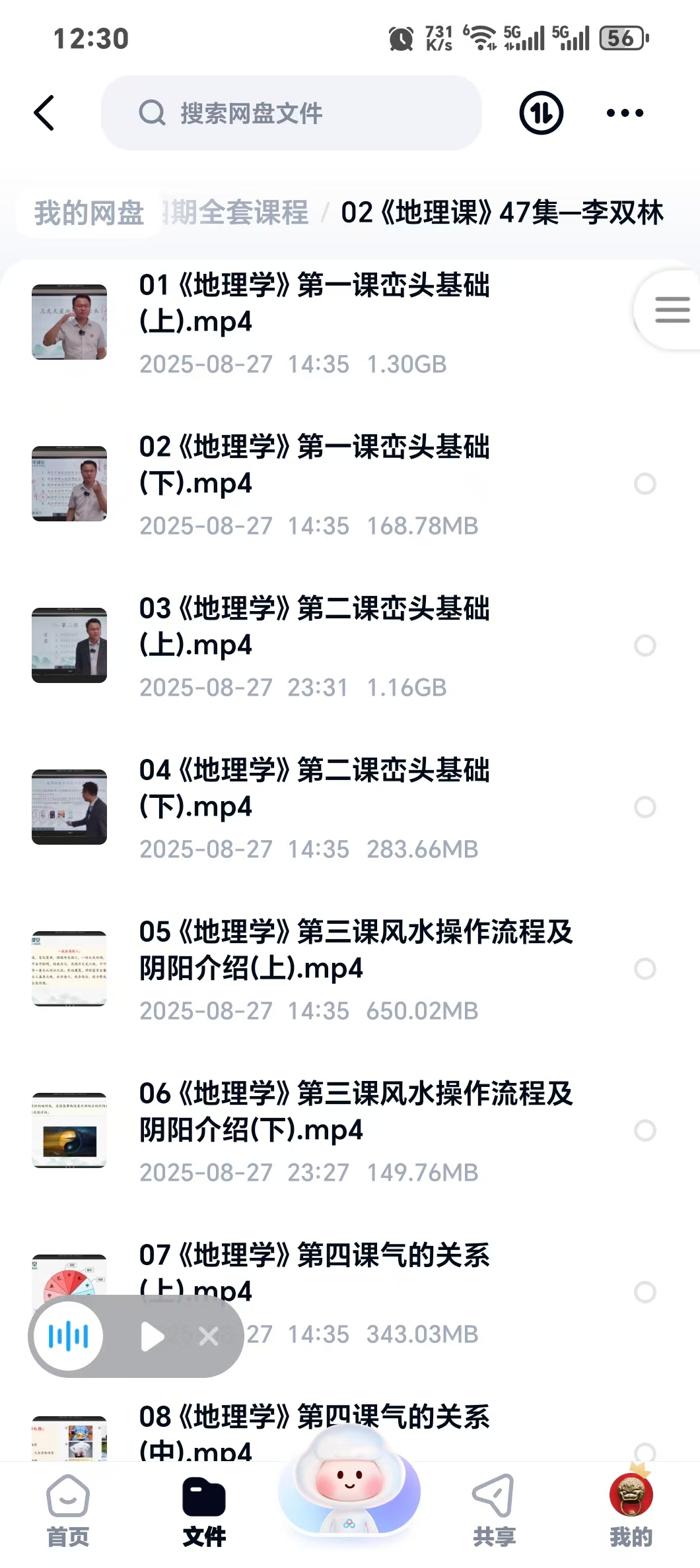Viewport: 700px width, 1568px height.
Task: Tap the 搜索网盘文件 search box
Action: tap(291, 113)
